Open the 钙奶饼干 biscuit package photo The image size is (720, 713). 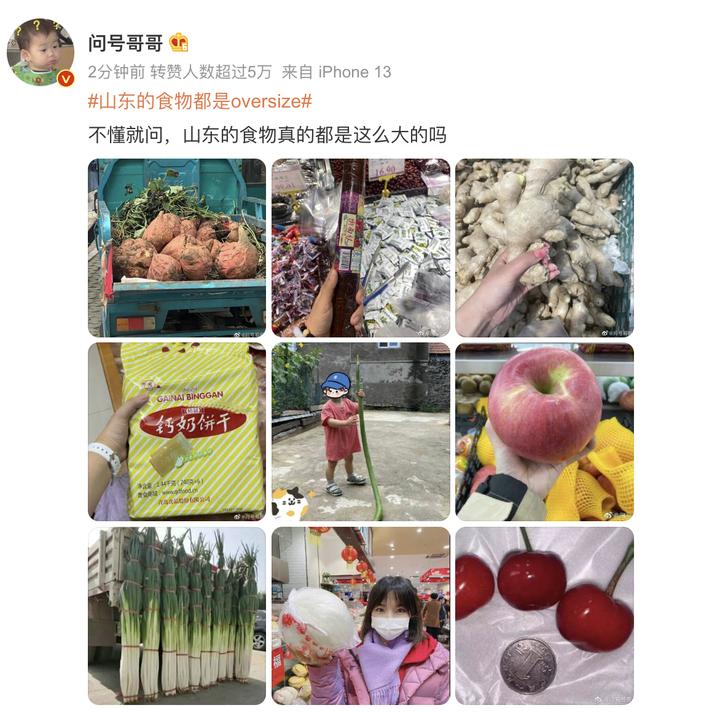pyautogui.click(x=177, y=431)
